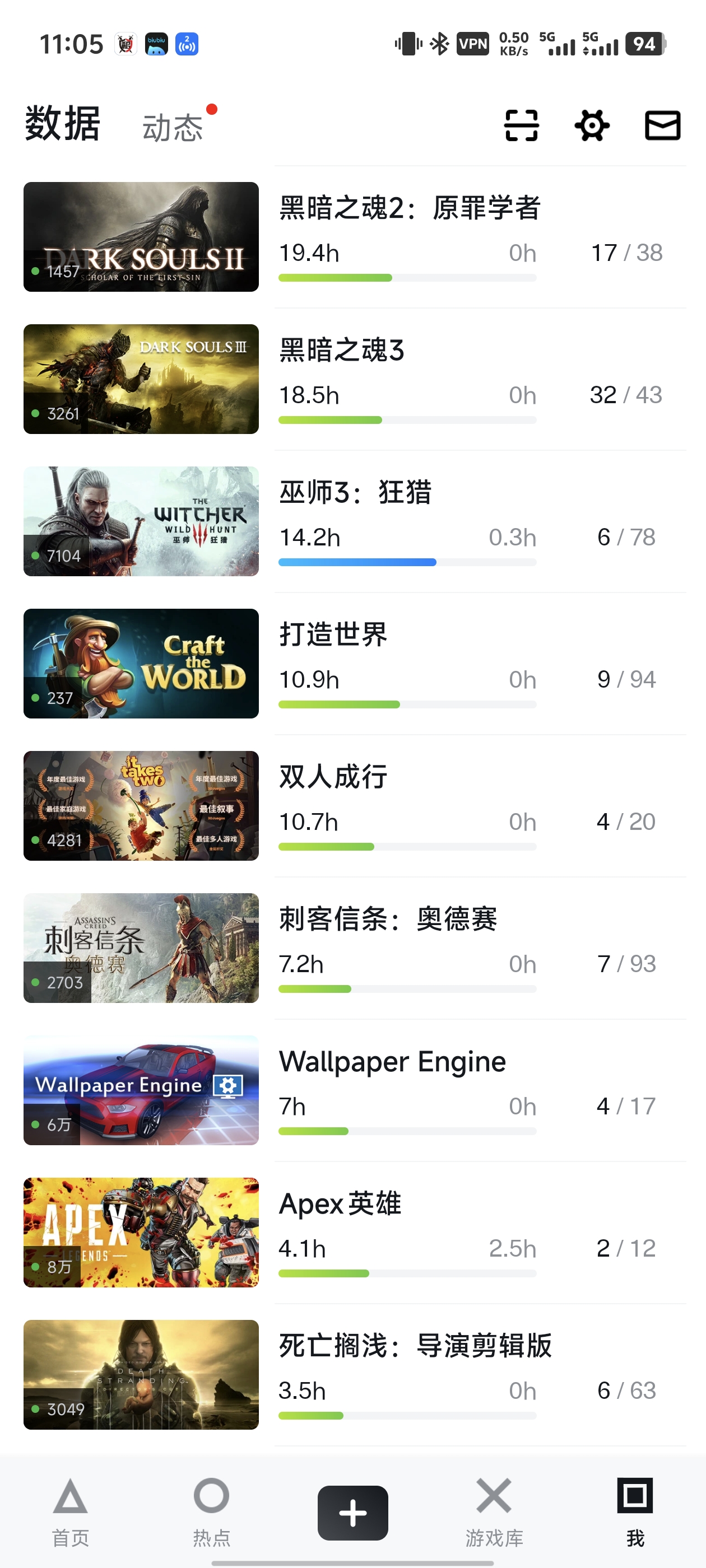Open 黑暗之魂2：原罪学者 game entry
This screenshot has height=1568, width=706.
pos(410,208)
